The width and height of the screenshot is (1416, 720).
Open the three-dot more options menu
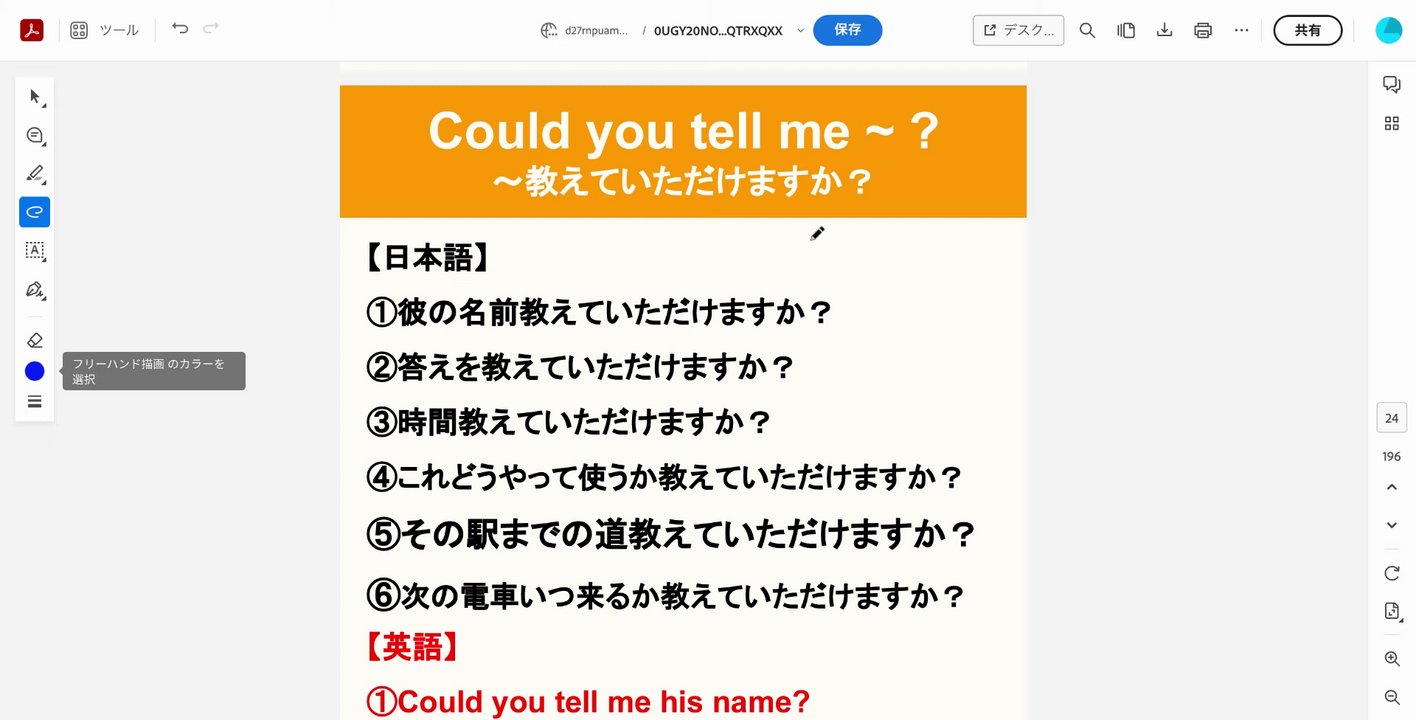coord(1242,30)
